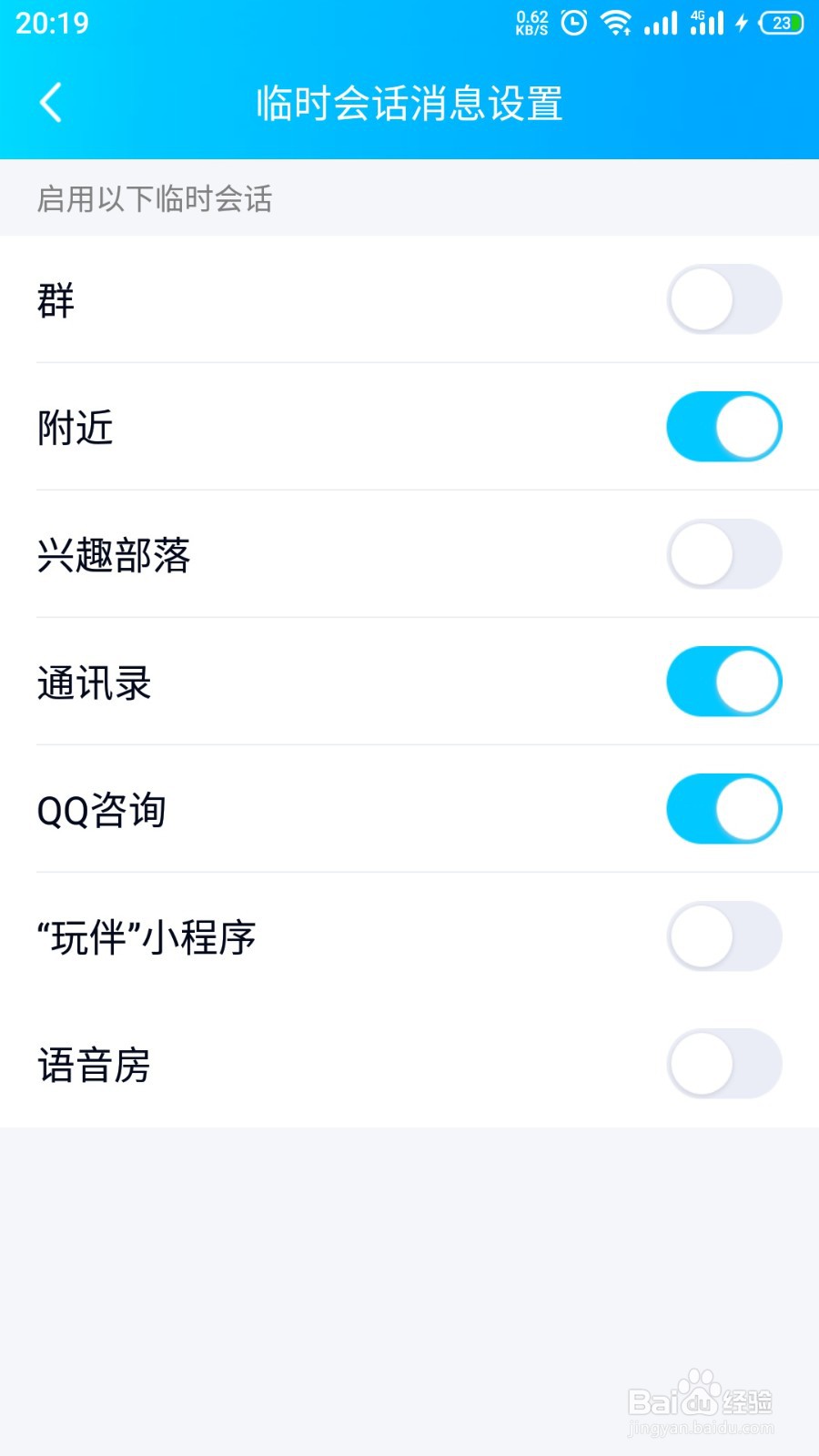Enable the 群 temporary chat switch
The image size is (819, 1456).
(724, 299)
